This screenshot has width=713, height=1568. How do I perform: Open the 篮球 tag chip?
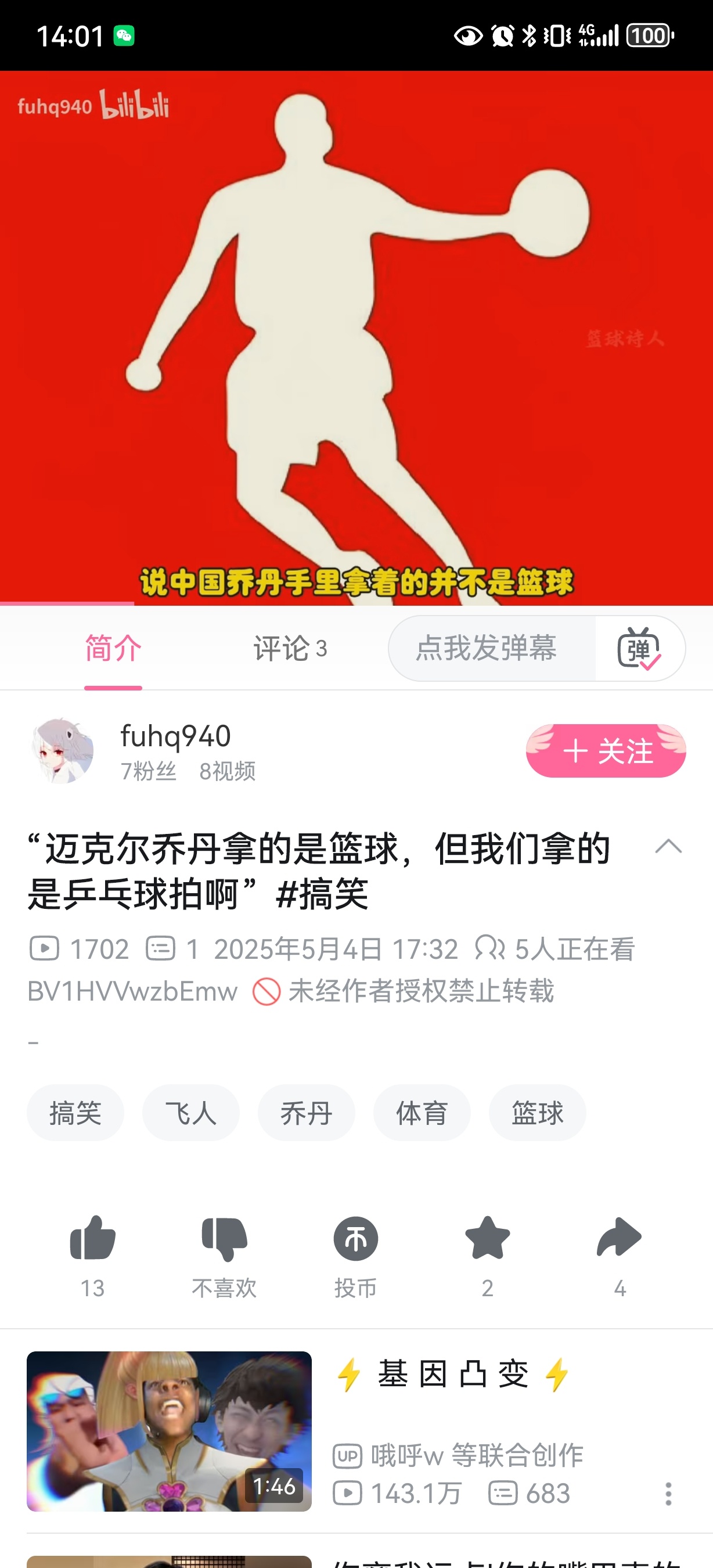[x=537, y=1113]
